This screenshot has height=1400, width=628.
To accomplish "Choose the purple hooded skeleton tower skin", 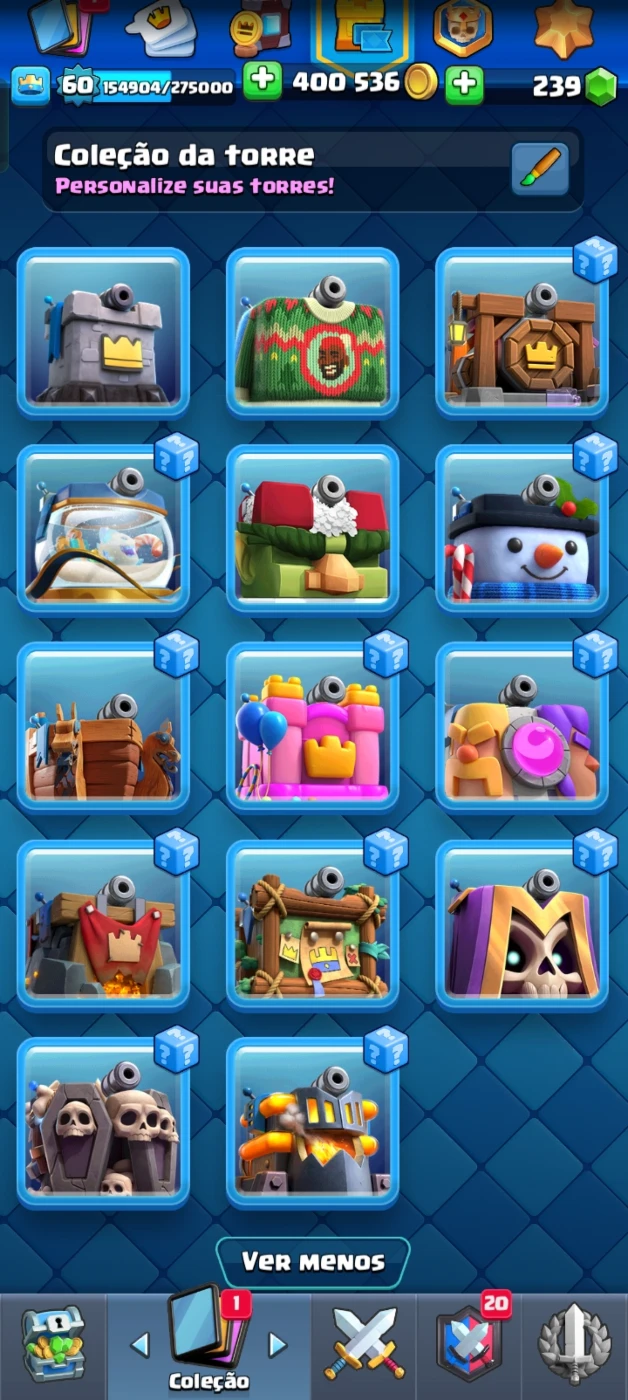I will (x=521, y=925).
